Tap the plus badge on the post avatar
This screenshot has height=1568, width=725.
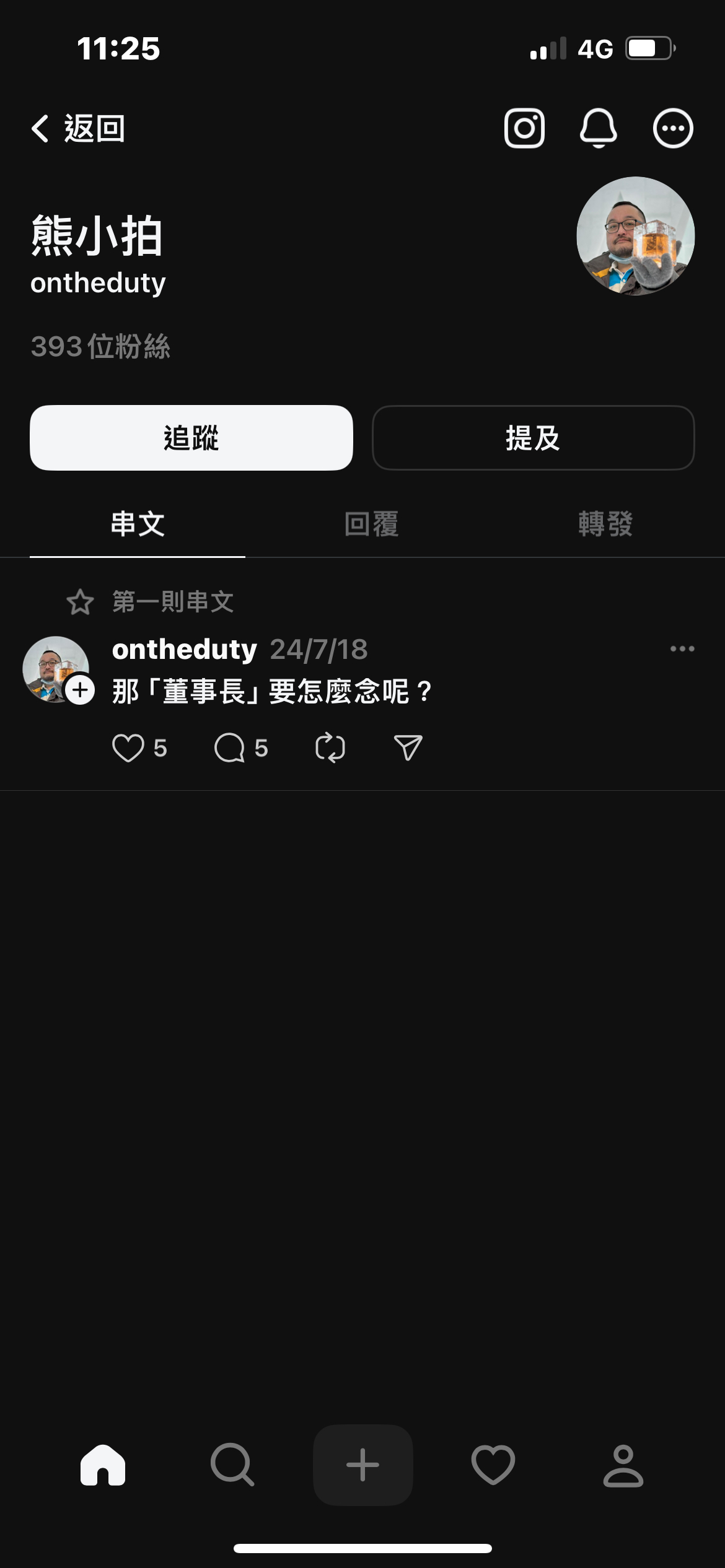(x=80, y=690)
